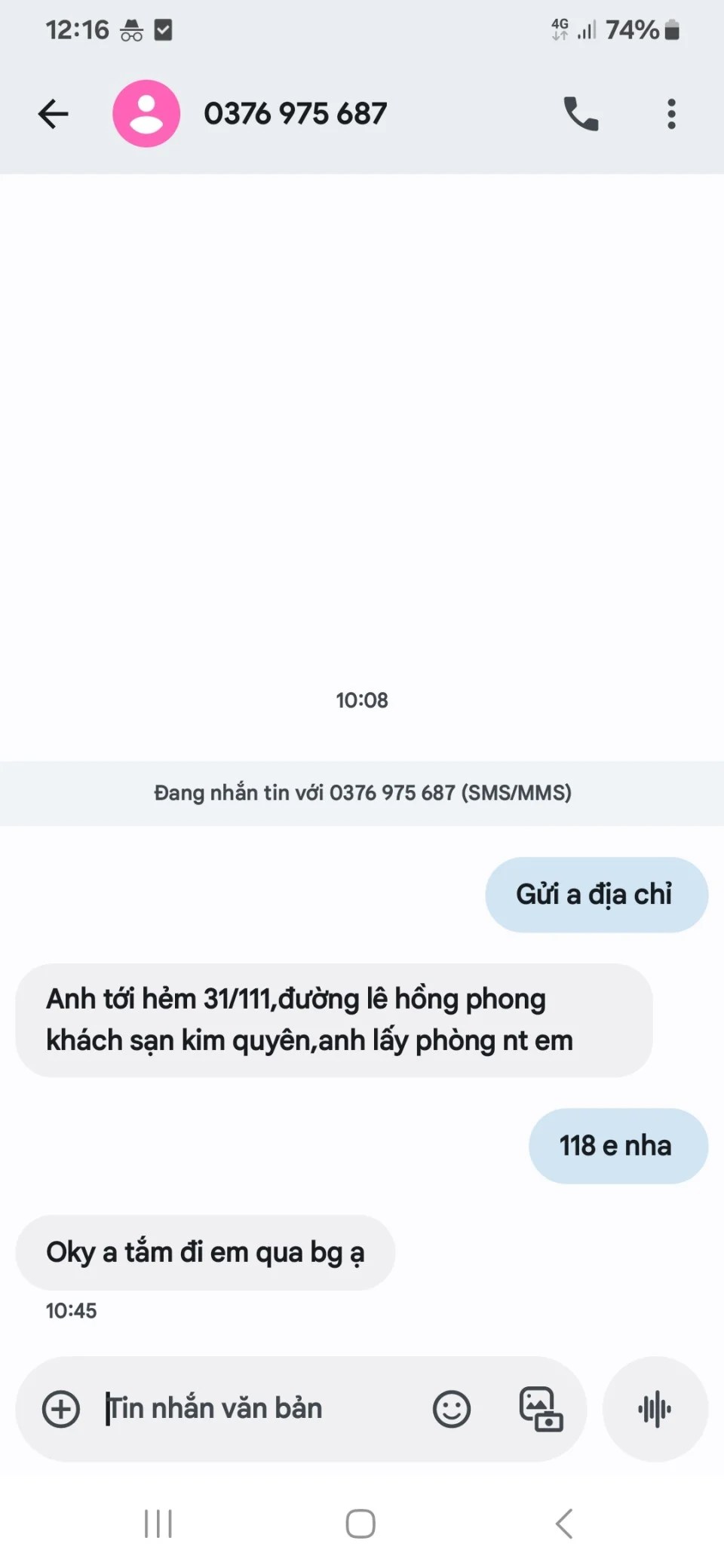Go back to the conversation list
Image resolution: width=724 pixels, height=1568 pixels.
[x=53, y=114]
